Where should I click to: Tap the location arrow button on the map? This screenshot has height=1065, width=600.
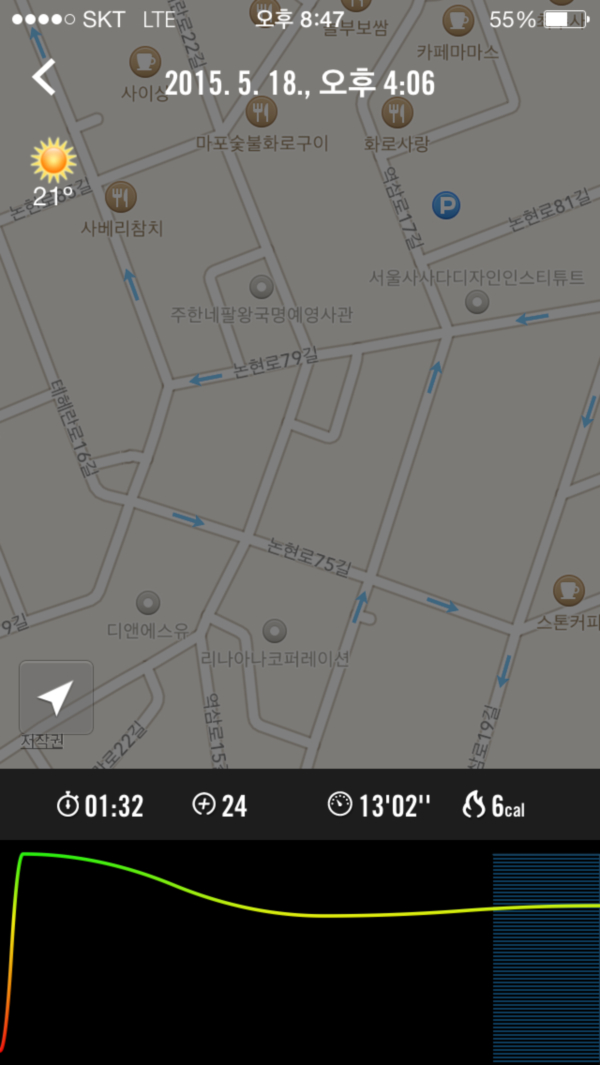(x=56, y=698)
